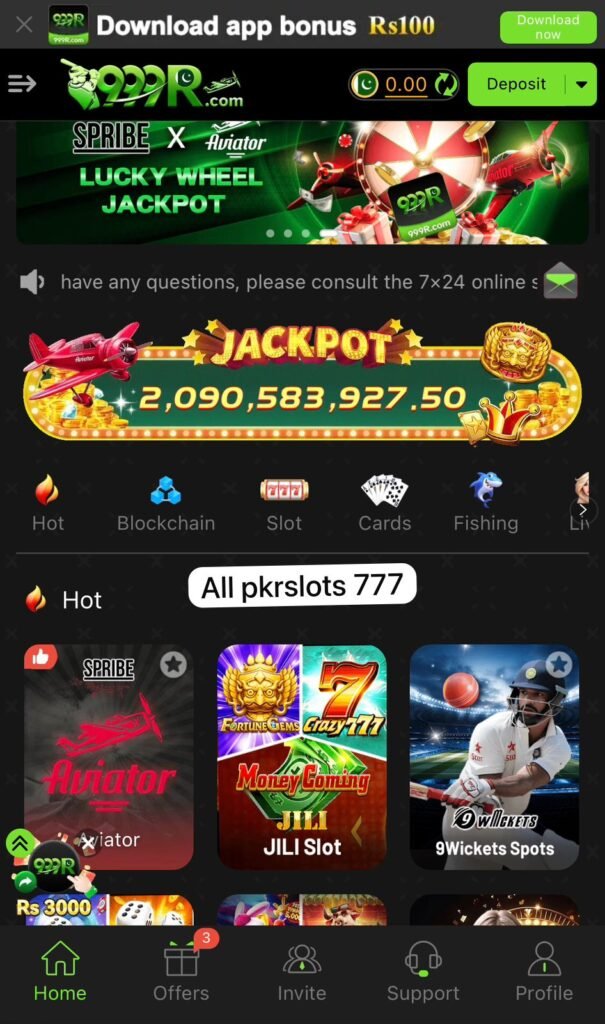Select the Fishing game category
The height and width of the screenshot is (1024, 605).
(x=485, y=503)
